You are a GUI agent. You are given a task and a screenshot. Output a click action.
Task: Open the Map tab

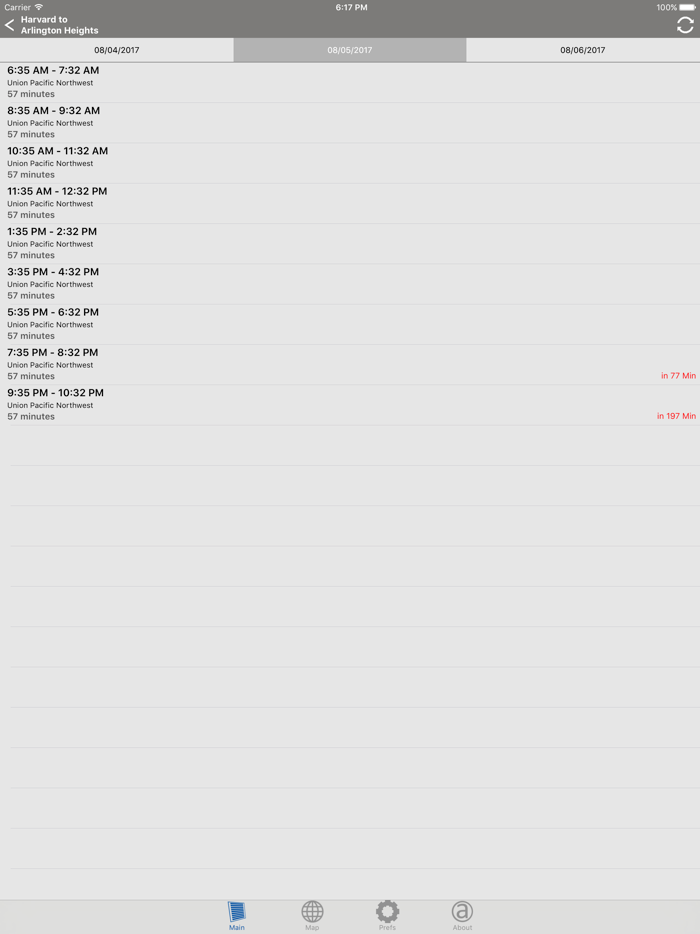point(312,915)
